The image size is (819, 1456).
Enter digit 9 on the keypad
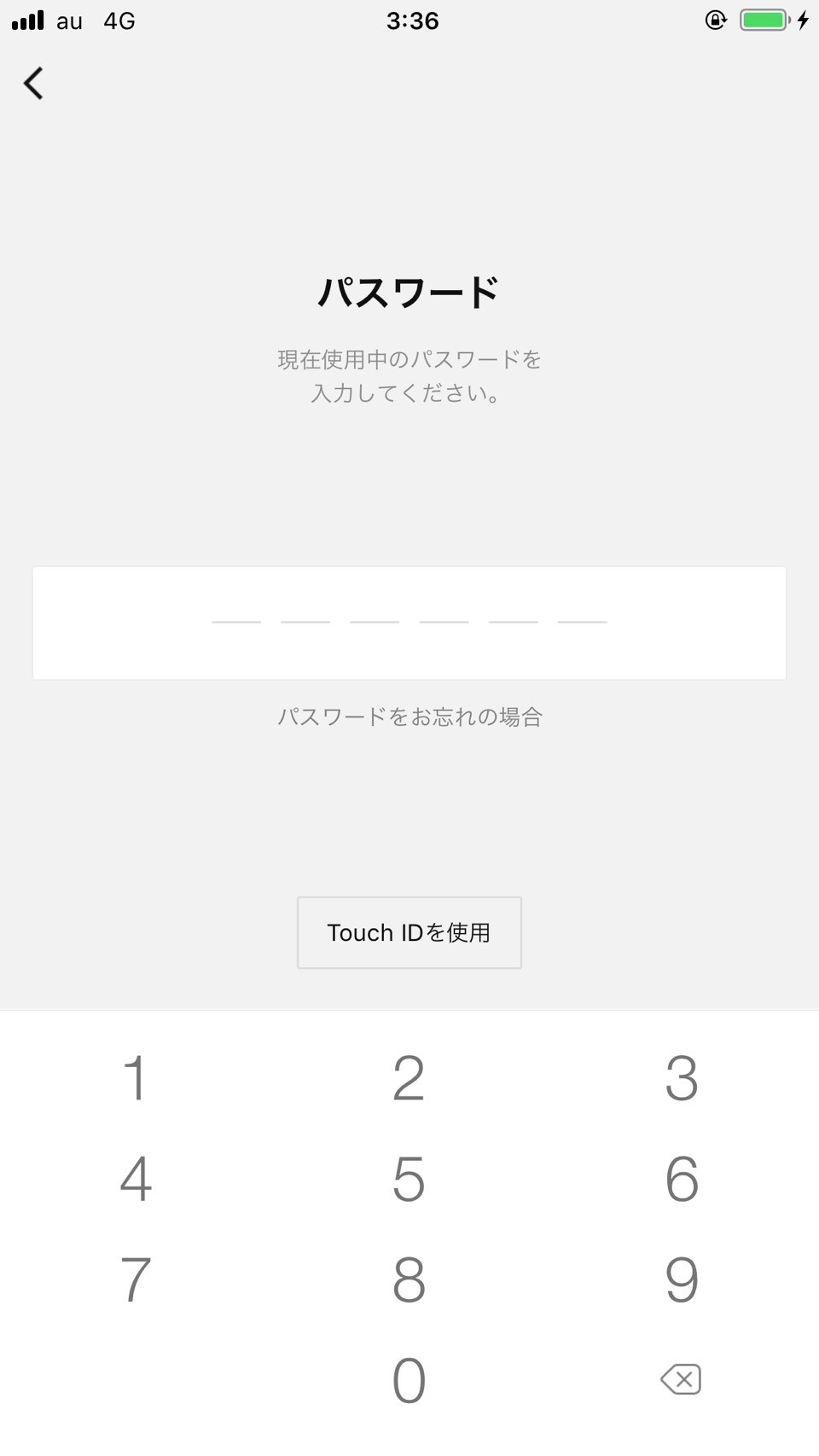pos(682,1279)
